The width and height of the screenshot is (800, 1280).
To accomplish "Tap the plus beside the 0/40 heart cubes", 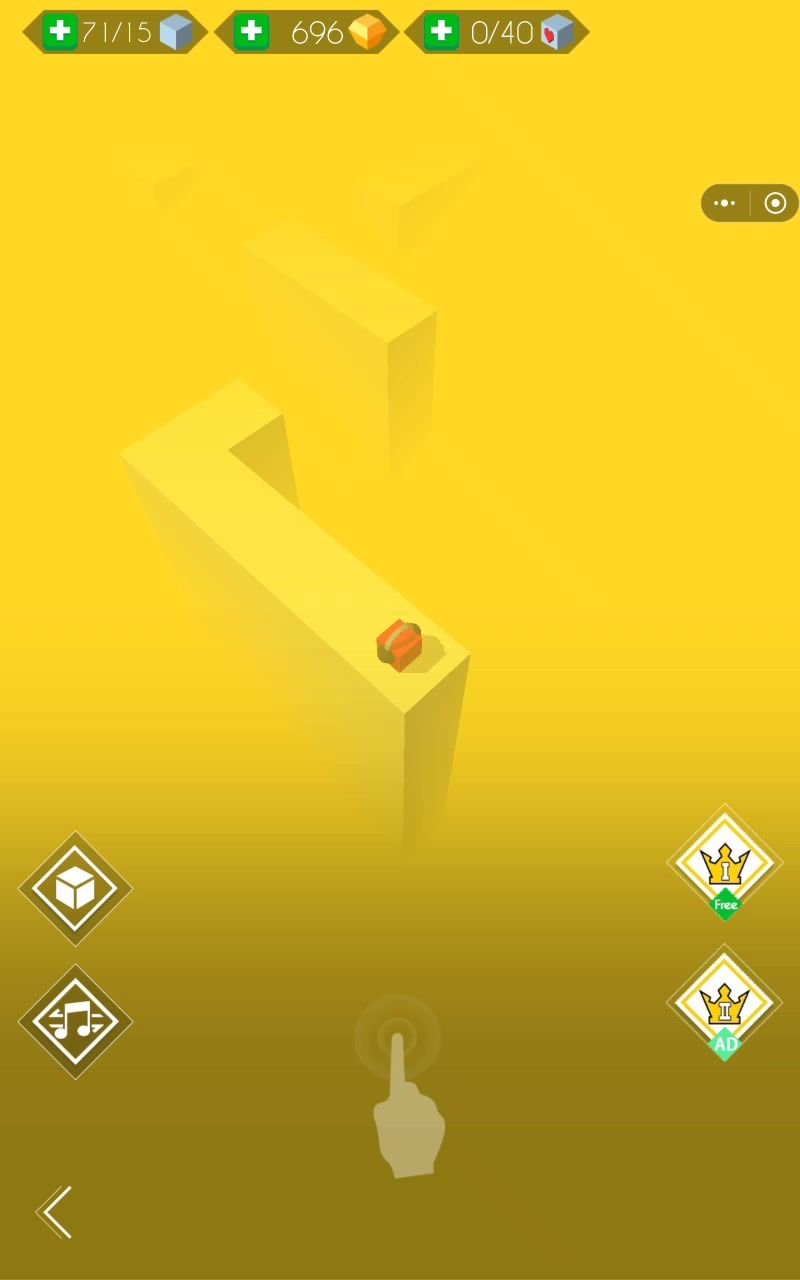I will (x=441, y=32).
